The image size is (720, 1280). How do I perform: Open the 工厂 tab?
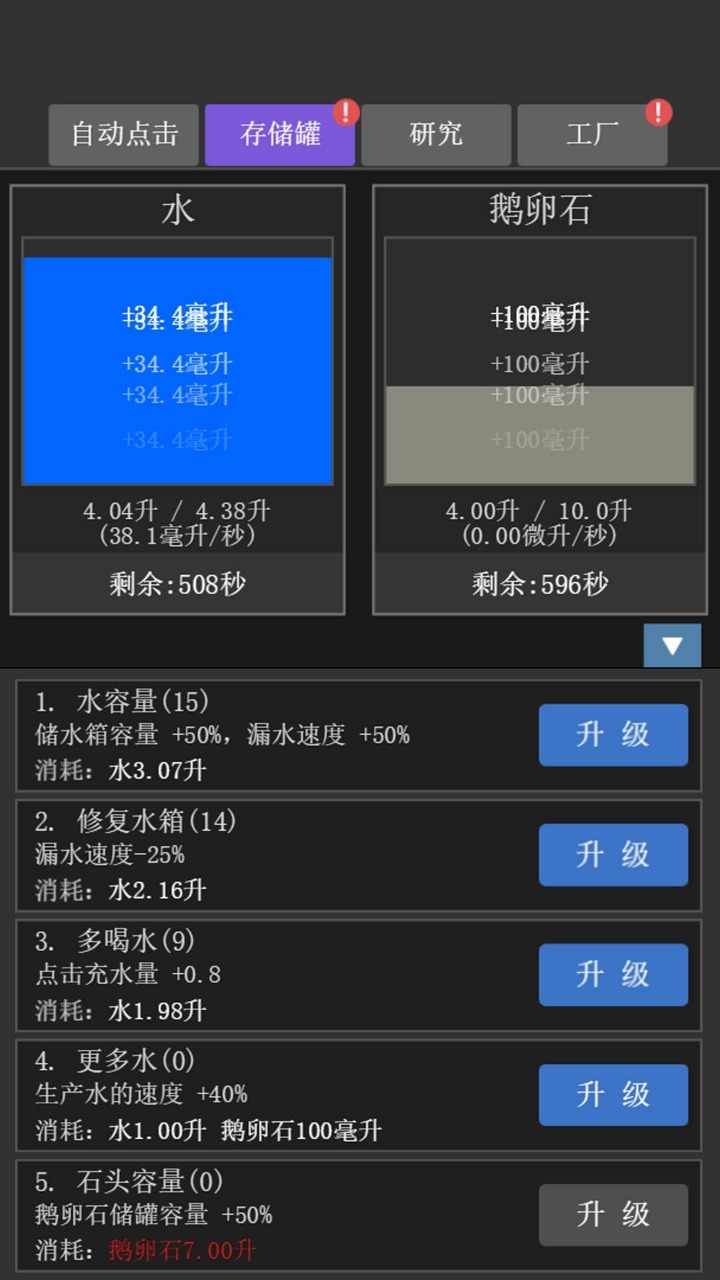point(592,134)
